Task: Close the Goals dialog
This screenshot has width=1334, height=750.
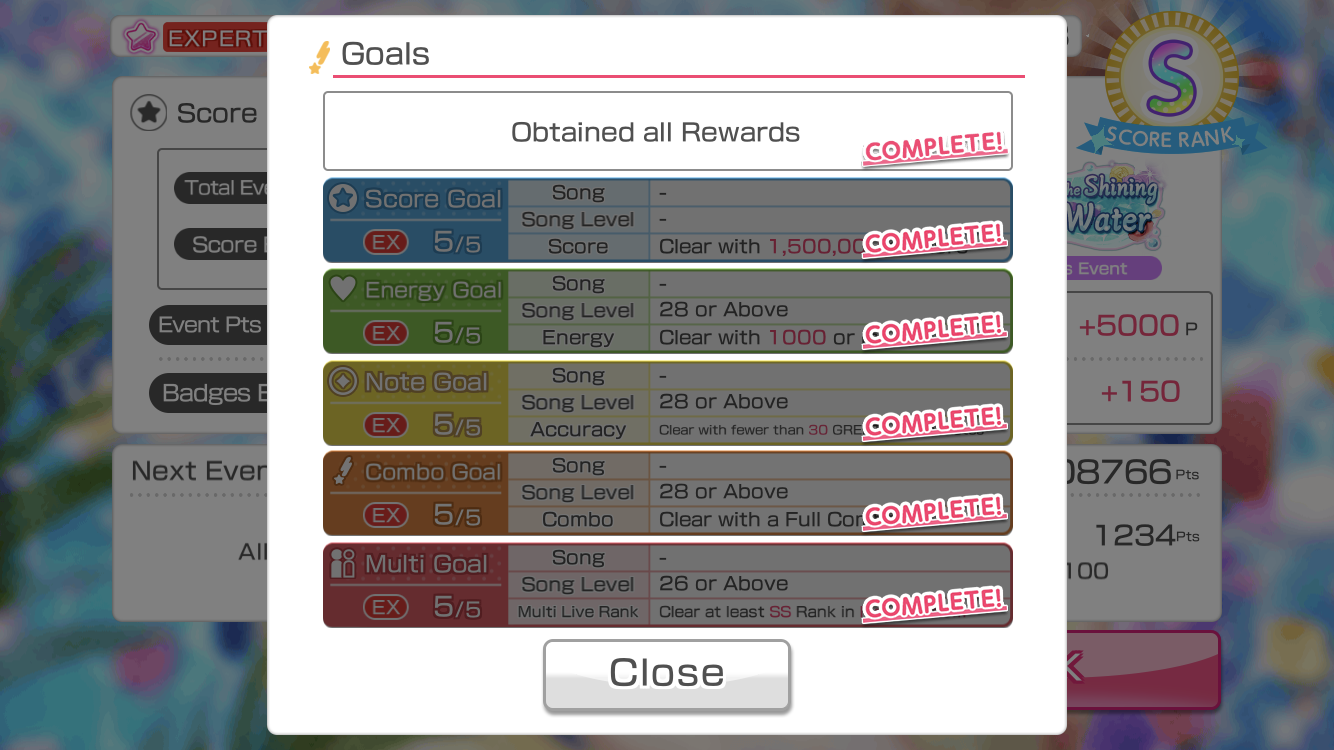Action: (x=666, y=674)
